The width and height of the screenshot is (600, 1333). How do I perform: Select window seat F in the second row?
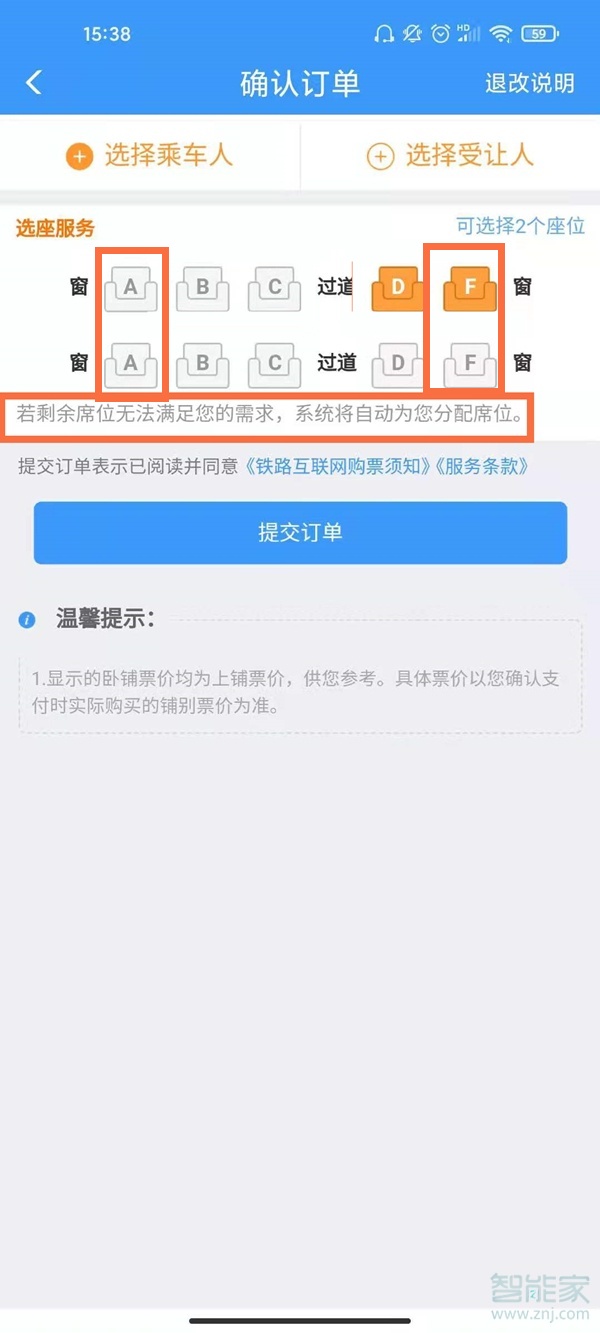(470, 365)
